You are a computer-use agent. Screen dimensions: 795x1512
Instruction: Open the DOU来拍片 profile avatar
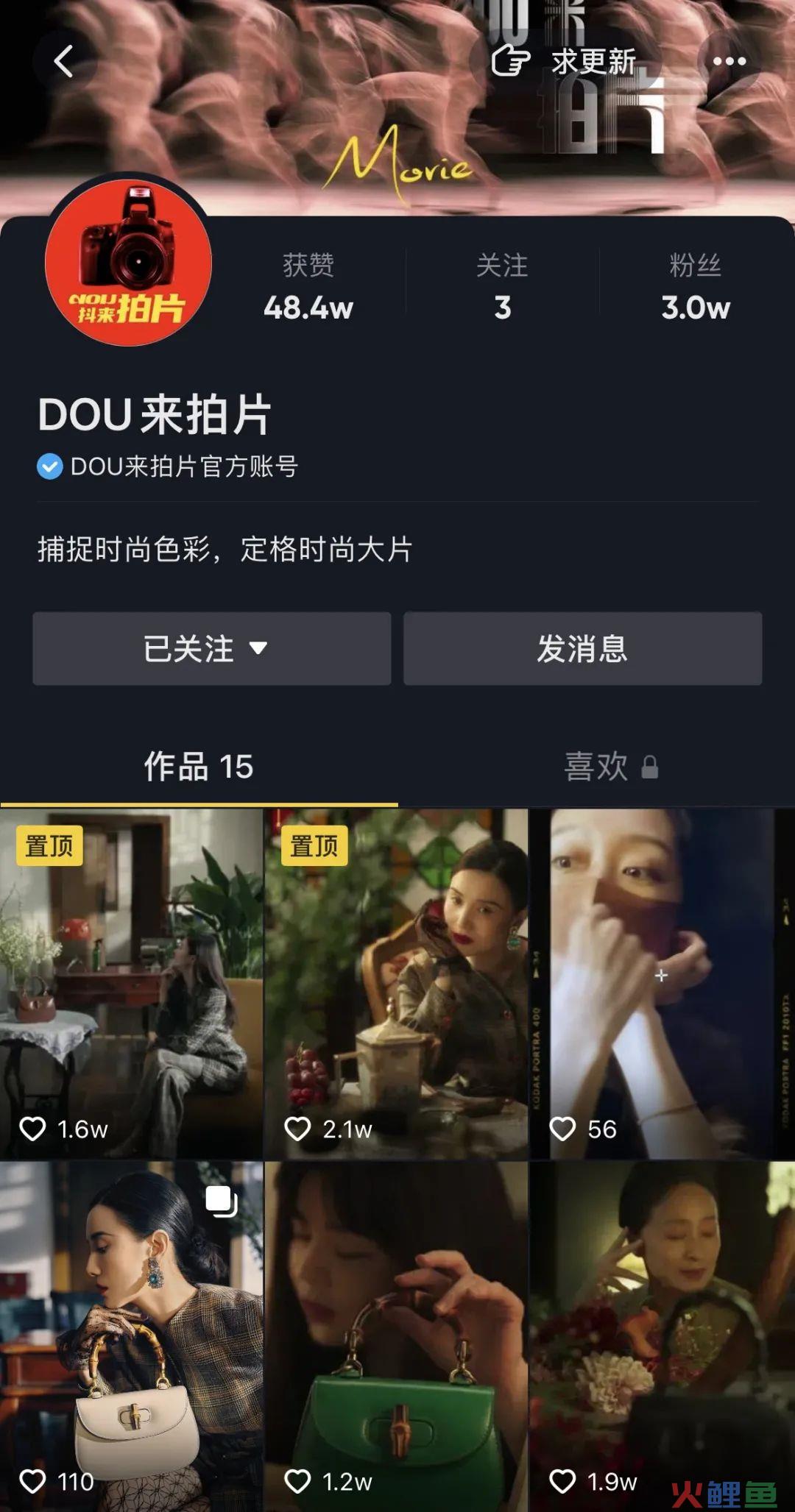coord(128,263)
